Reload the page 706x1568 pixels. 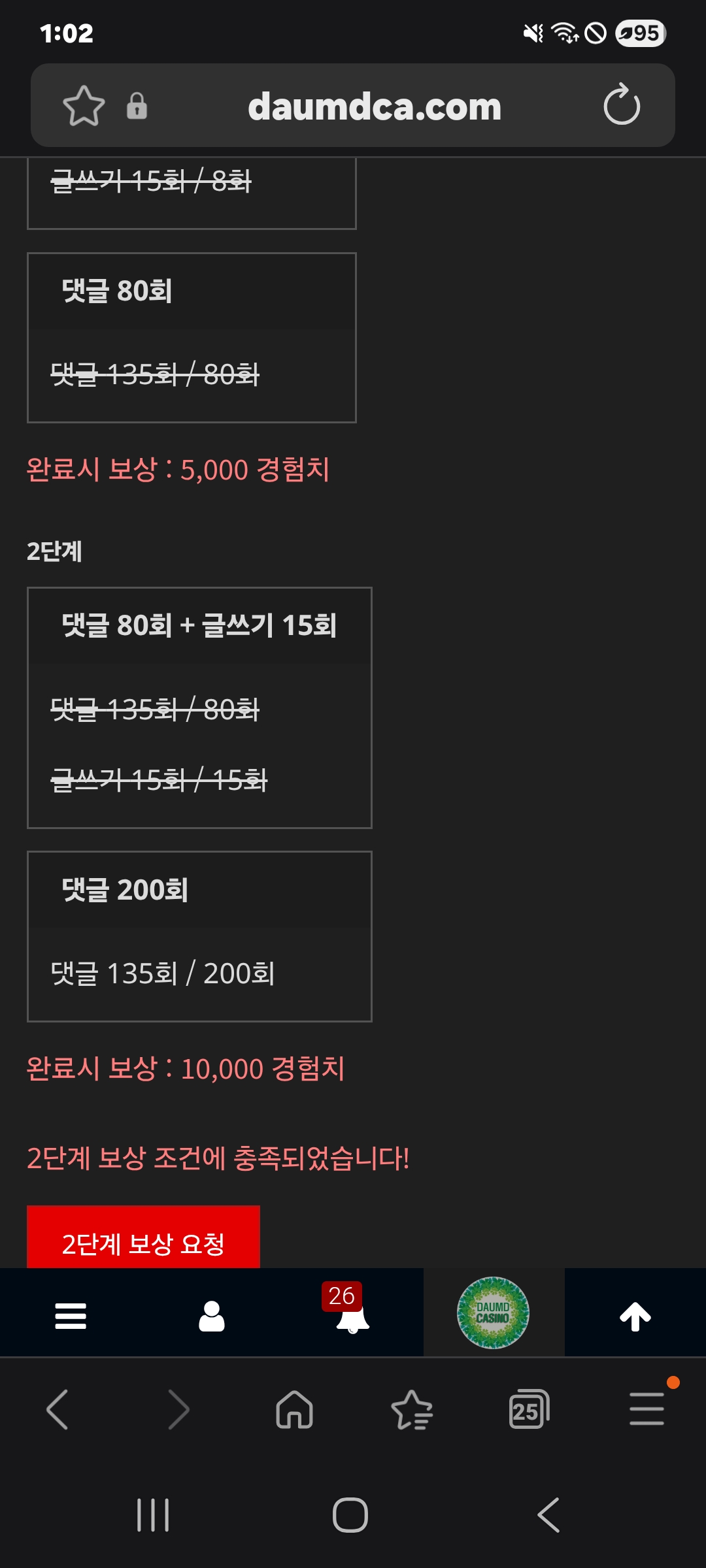622,105
